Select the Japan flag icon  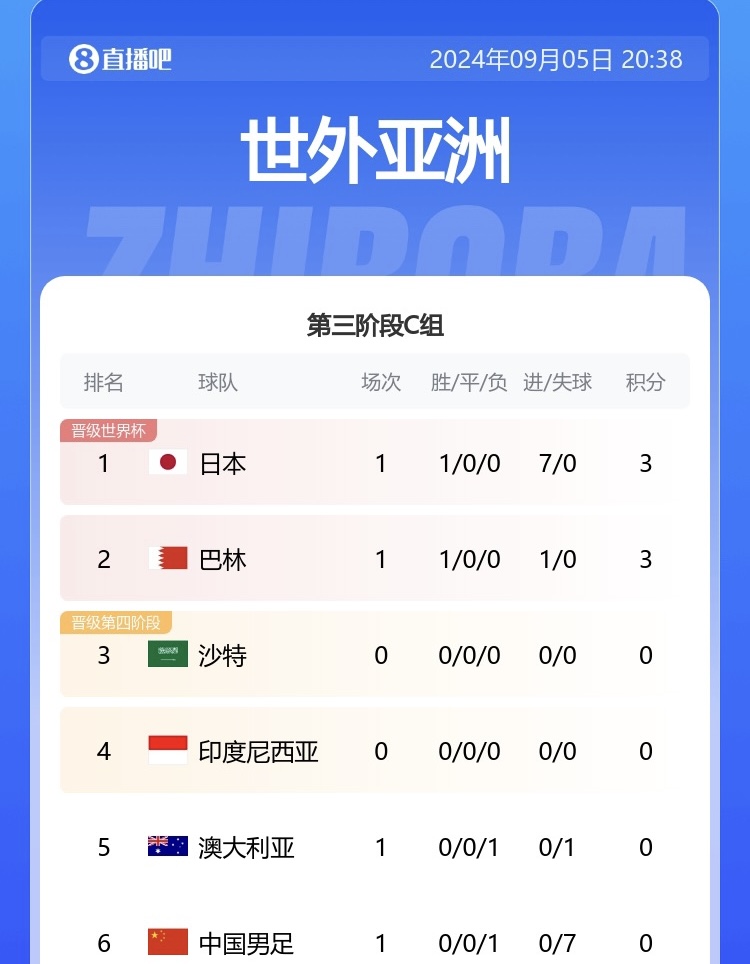pos(166,463)
